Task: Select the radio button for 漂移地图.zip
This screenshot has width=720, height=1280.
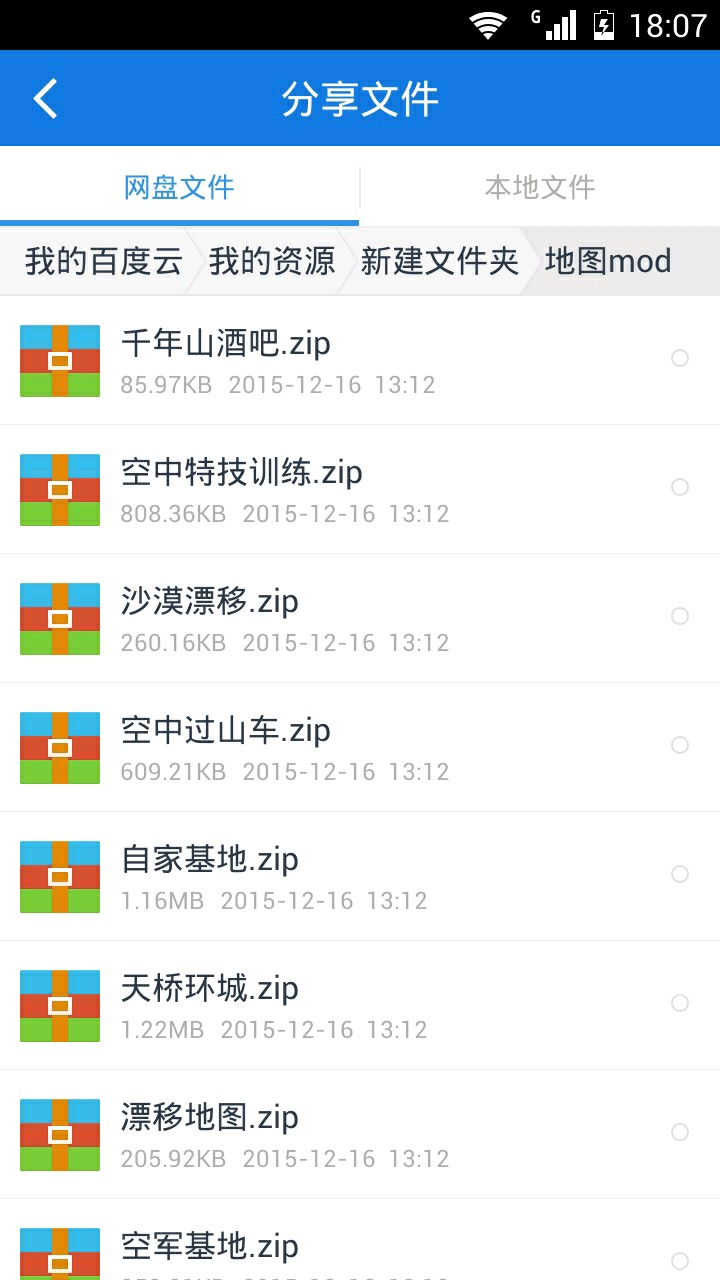Action: (x=680, y=1132)
